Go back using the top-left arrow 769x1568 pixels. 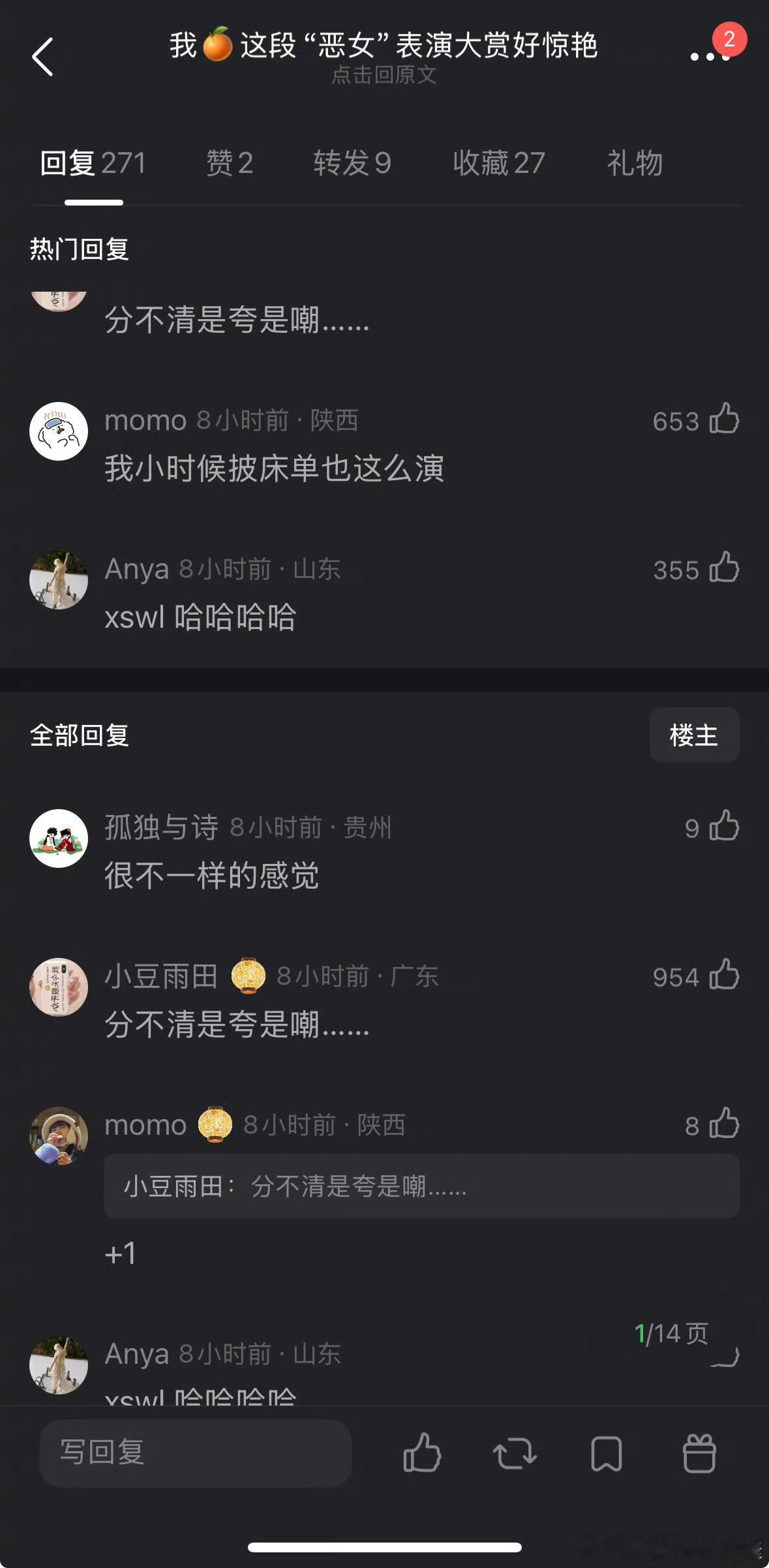click(43, 57)
